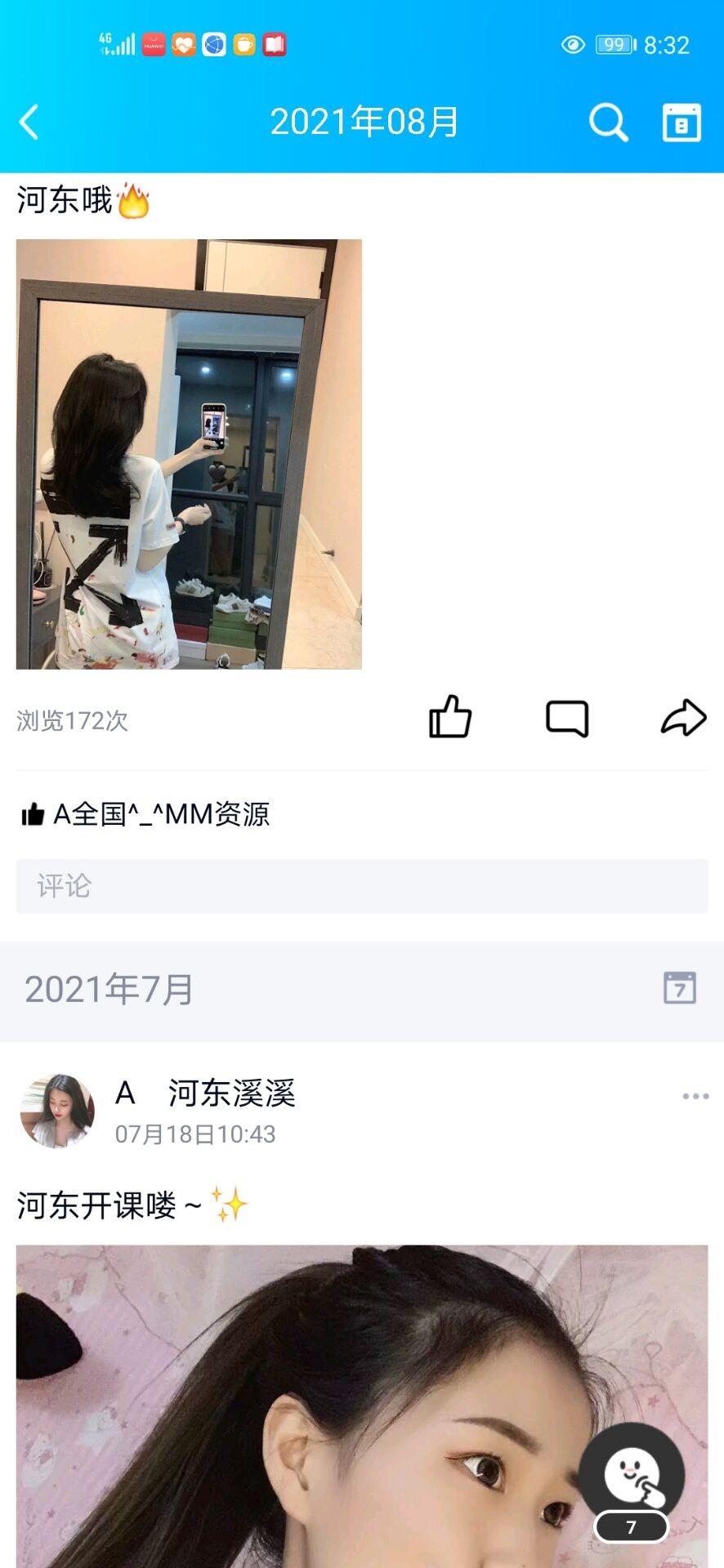Image resolution: width=724 pixels, height=1568 pixels.
Task: Open 河东溪溪's profile avatar
Action: [x=57, y=1111]
